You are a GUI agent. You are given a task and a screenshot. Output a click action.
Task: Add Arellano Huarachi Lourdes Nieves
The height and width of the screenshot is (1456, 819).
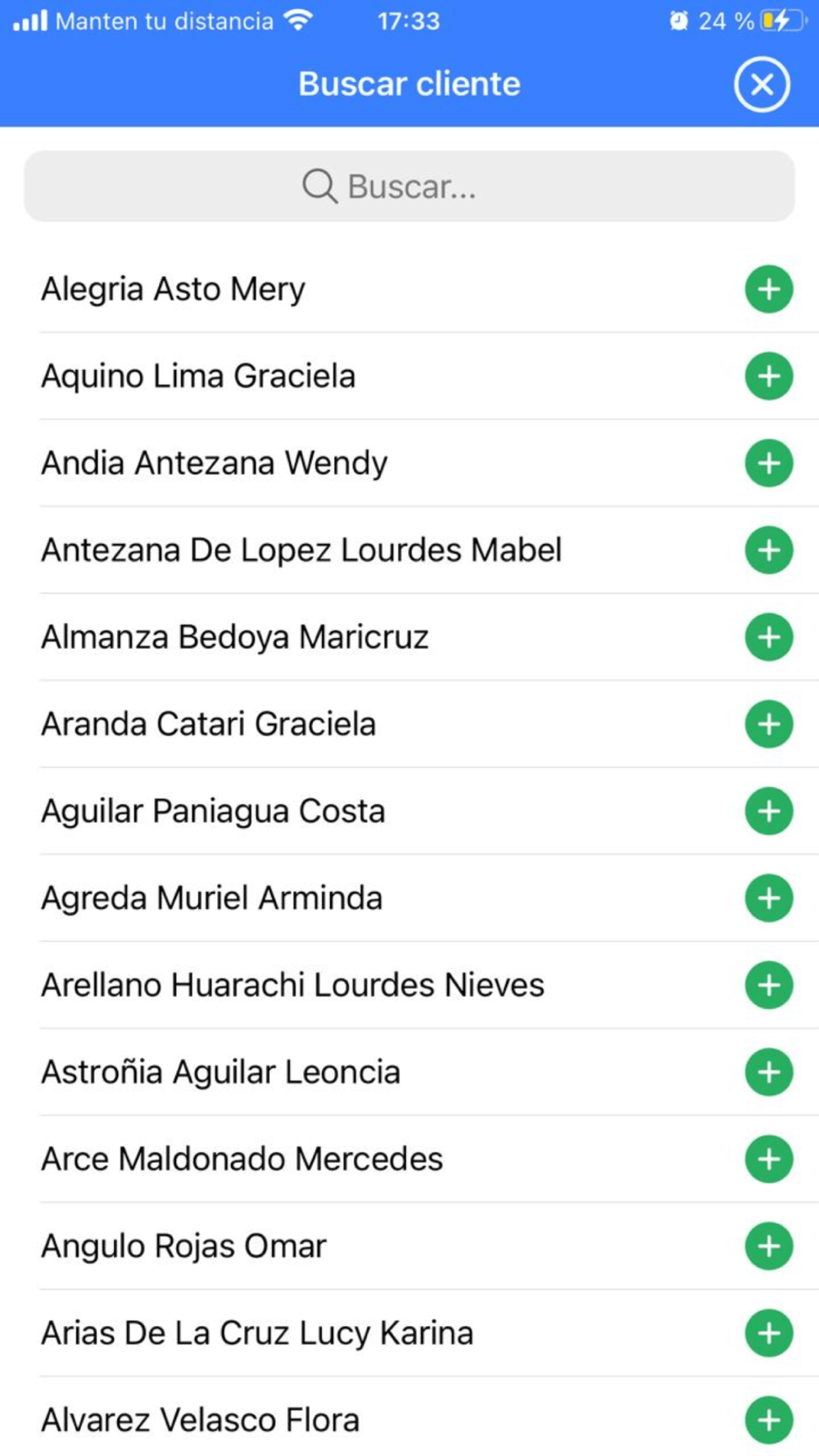click(769, 984)
